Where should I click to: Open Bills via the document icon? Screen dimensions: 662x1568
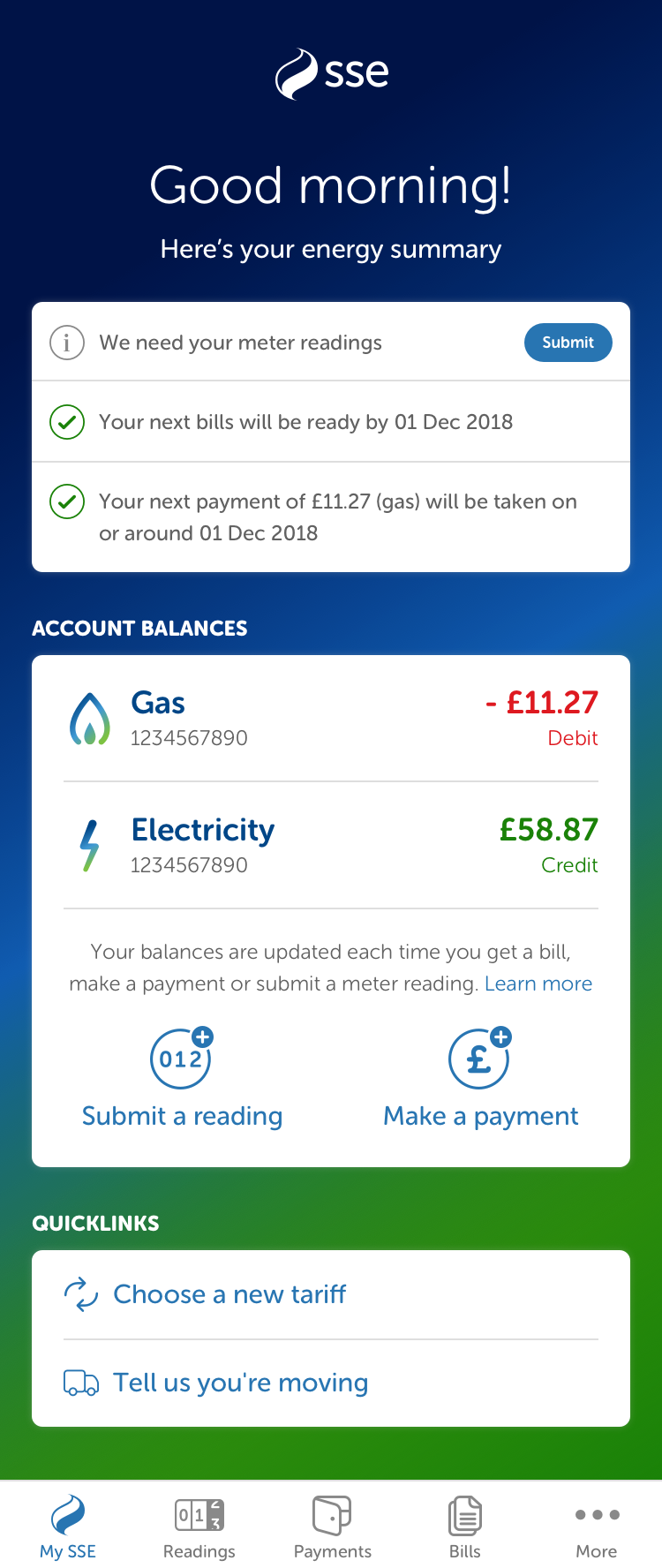[x=464, y=1514]
